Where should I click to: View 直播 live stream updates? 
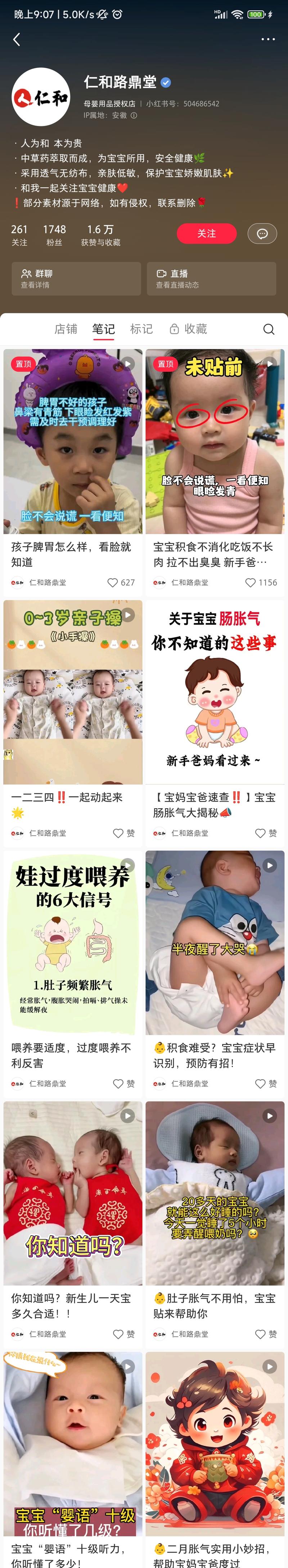point(211,279)
